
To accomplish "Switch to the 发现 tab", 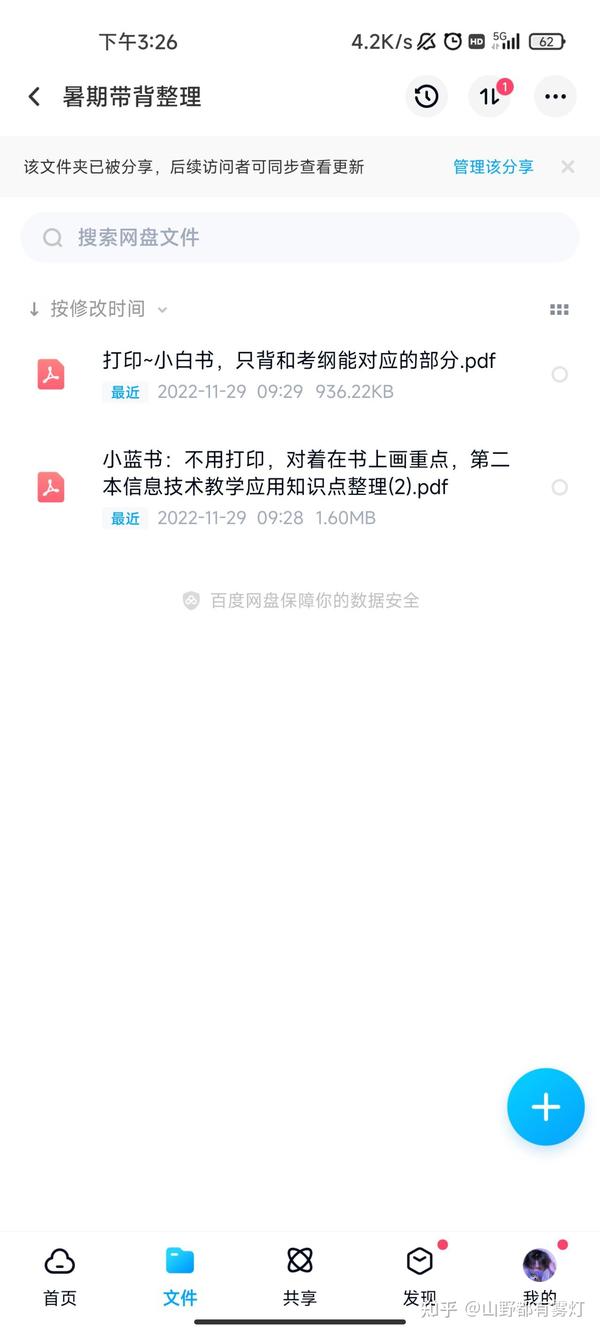I will point(420,1276).
